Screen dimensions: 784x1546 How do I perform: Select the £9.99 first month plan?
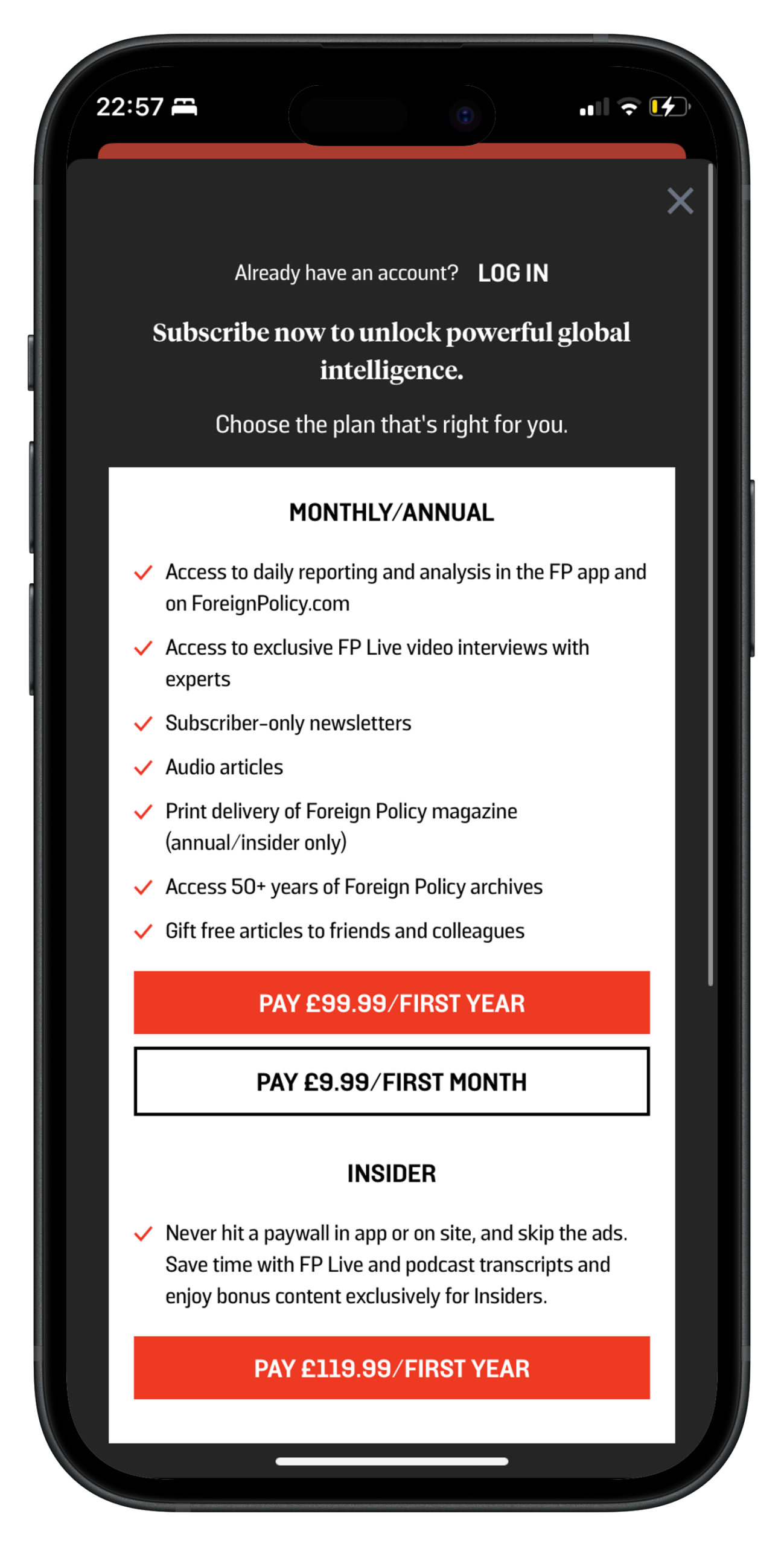(x=392, y=1081)
